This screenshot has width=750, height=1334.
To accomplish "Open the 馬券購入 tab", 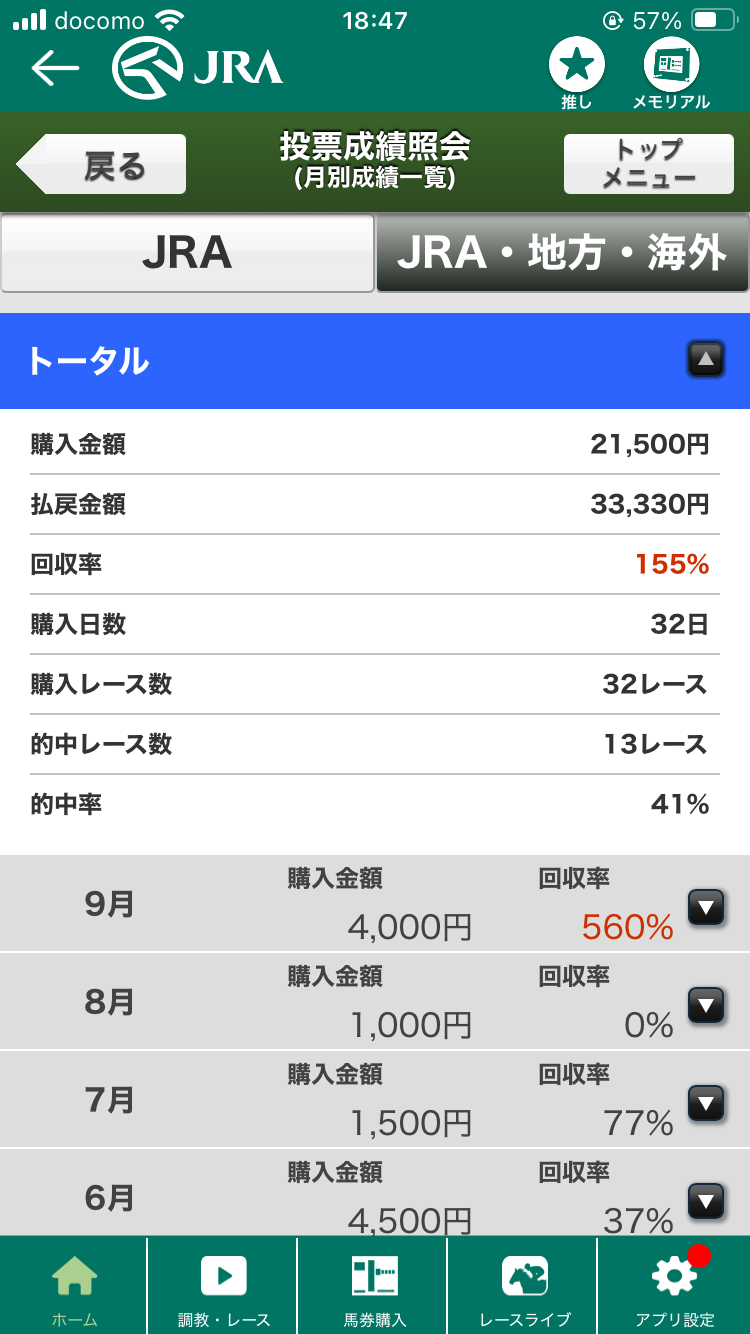I will [374, 1286].
